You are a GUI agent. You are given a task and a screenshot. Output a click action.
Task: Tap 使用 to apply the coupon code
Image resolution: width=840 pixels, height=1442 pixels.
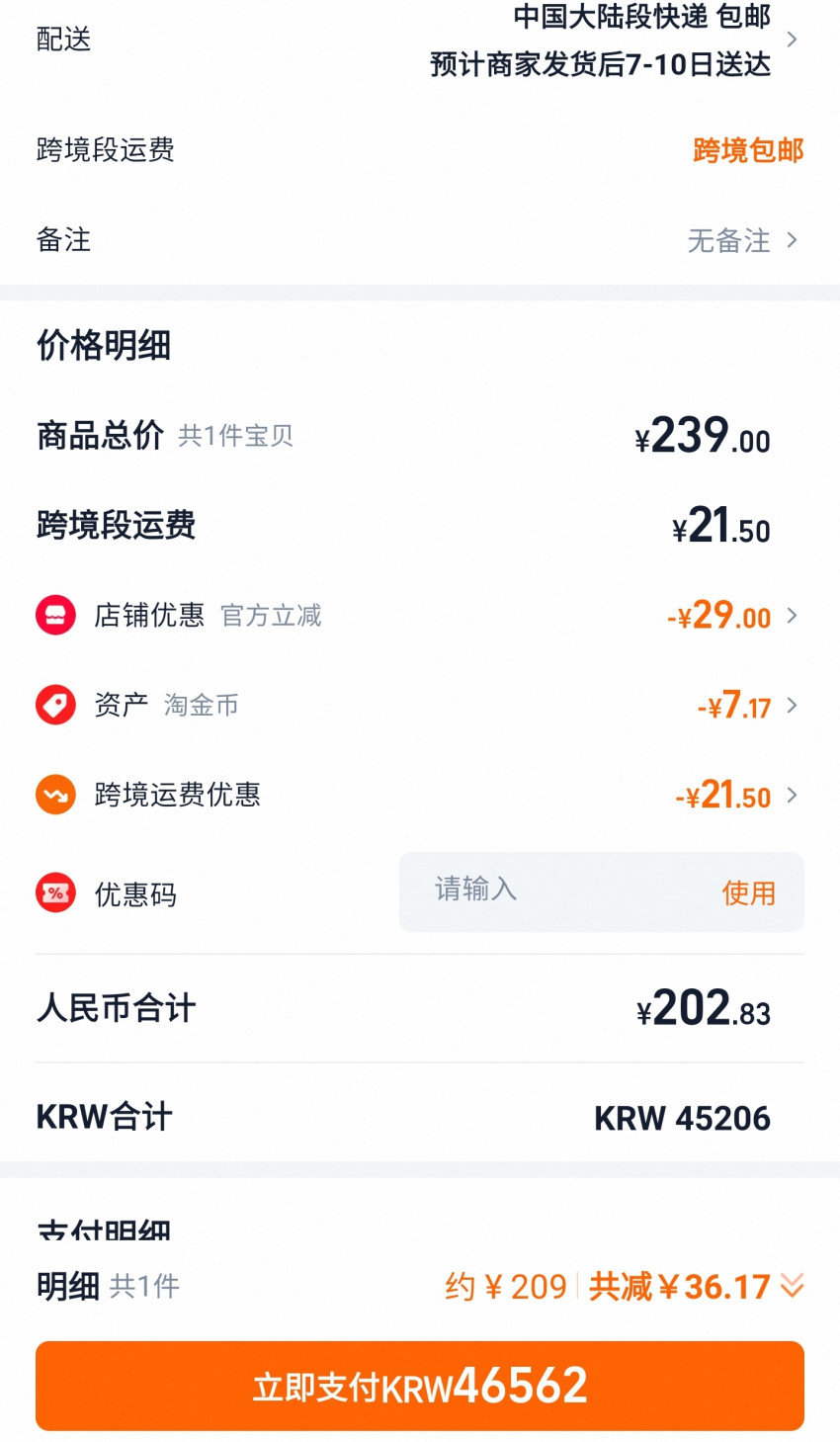pyautogui.click(x=748, y=892)
